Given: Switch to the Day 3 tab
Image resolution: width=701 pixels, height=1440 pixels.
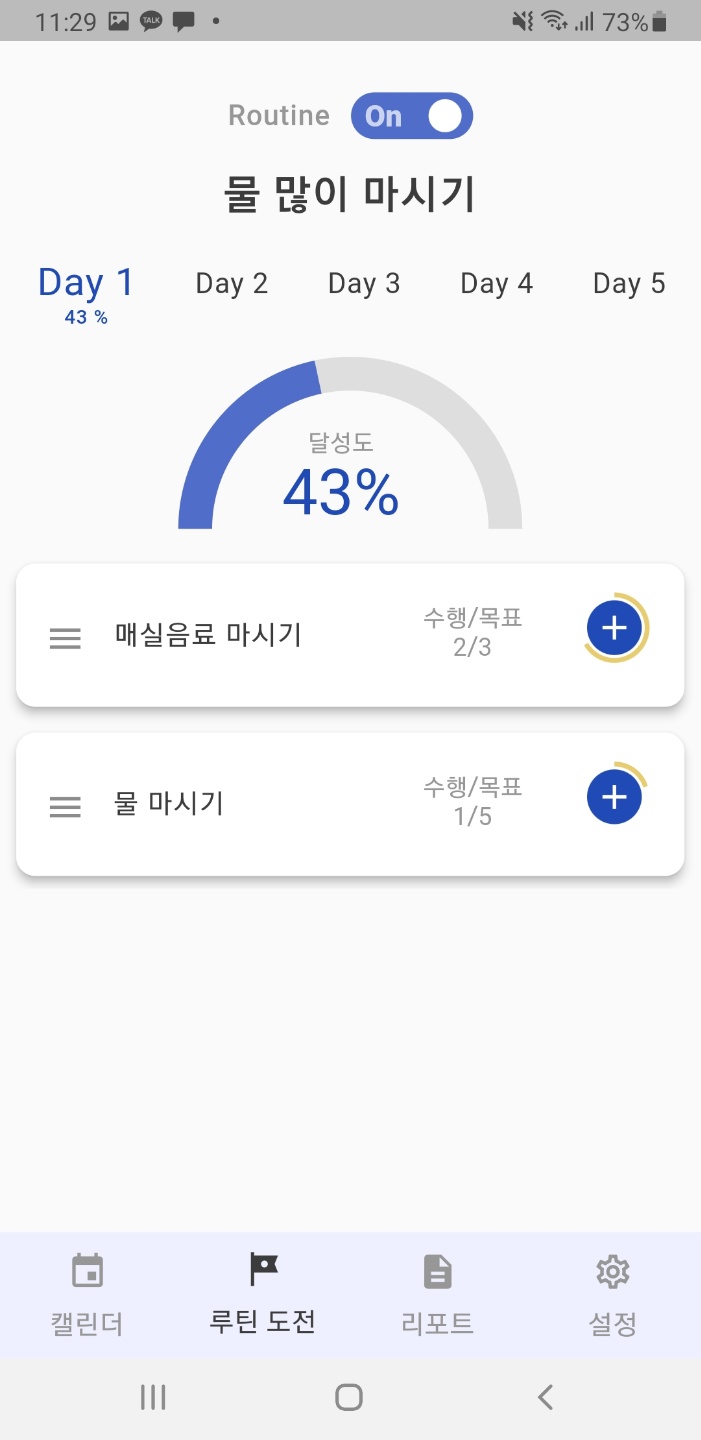Looking at the screenshot, I should [x=364, y=284].
